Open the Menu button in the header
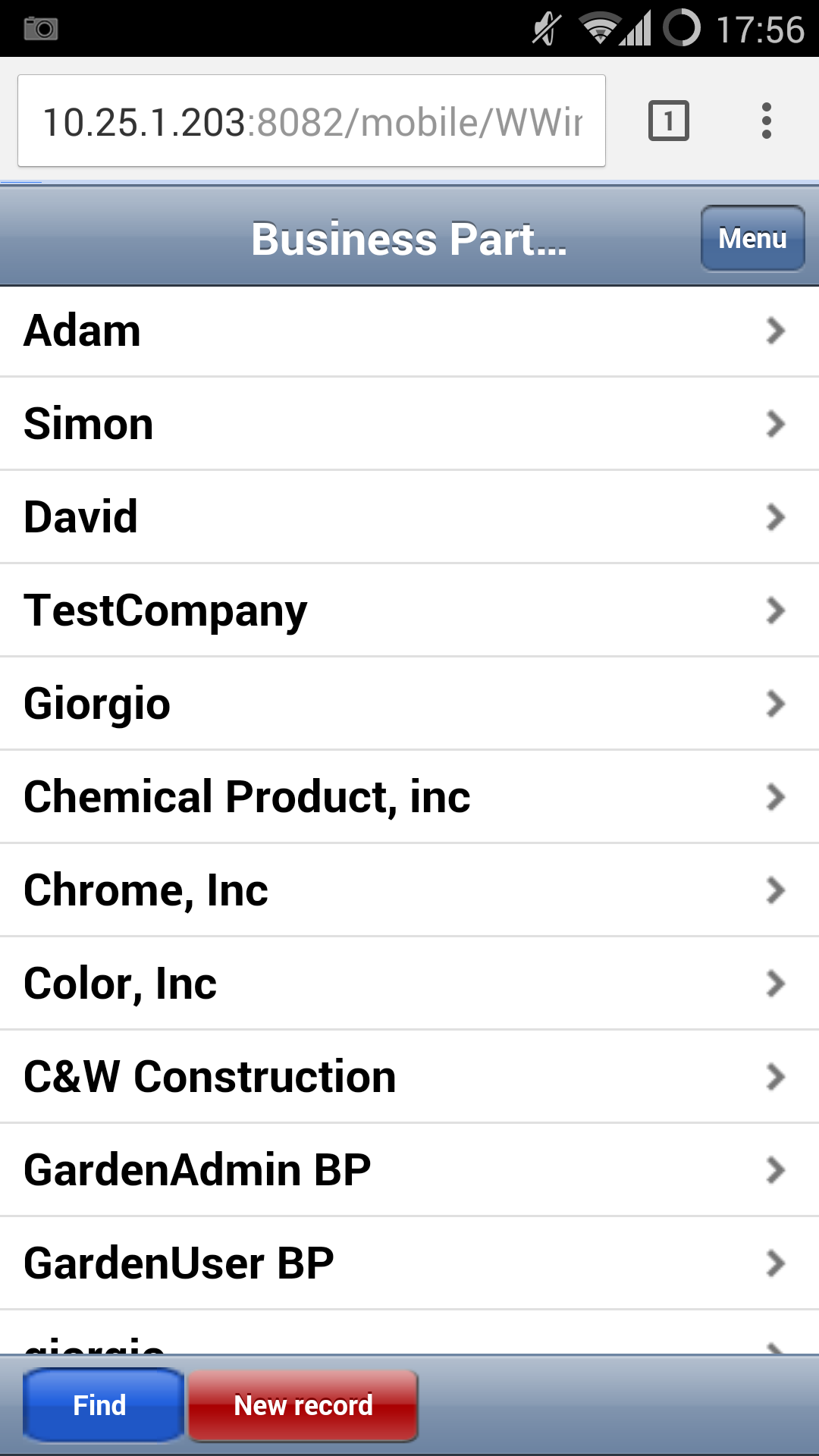Image resolution: width=819 pixels, height=1456 pixels. click(x=752, y=238)
